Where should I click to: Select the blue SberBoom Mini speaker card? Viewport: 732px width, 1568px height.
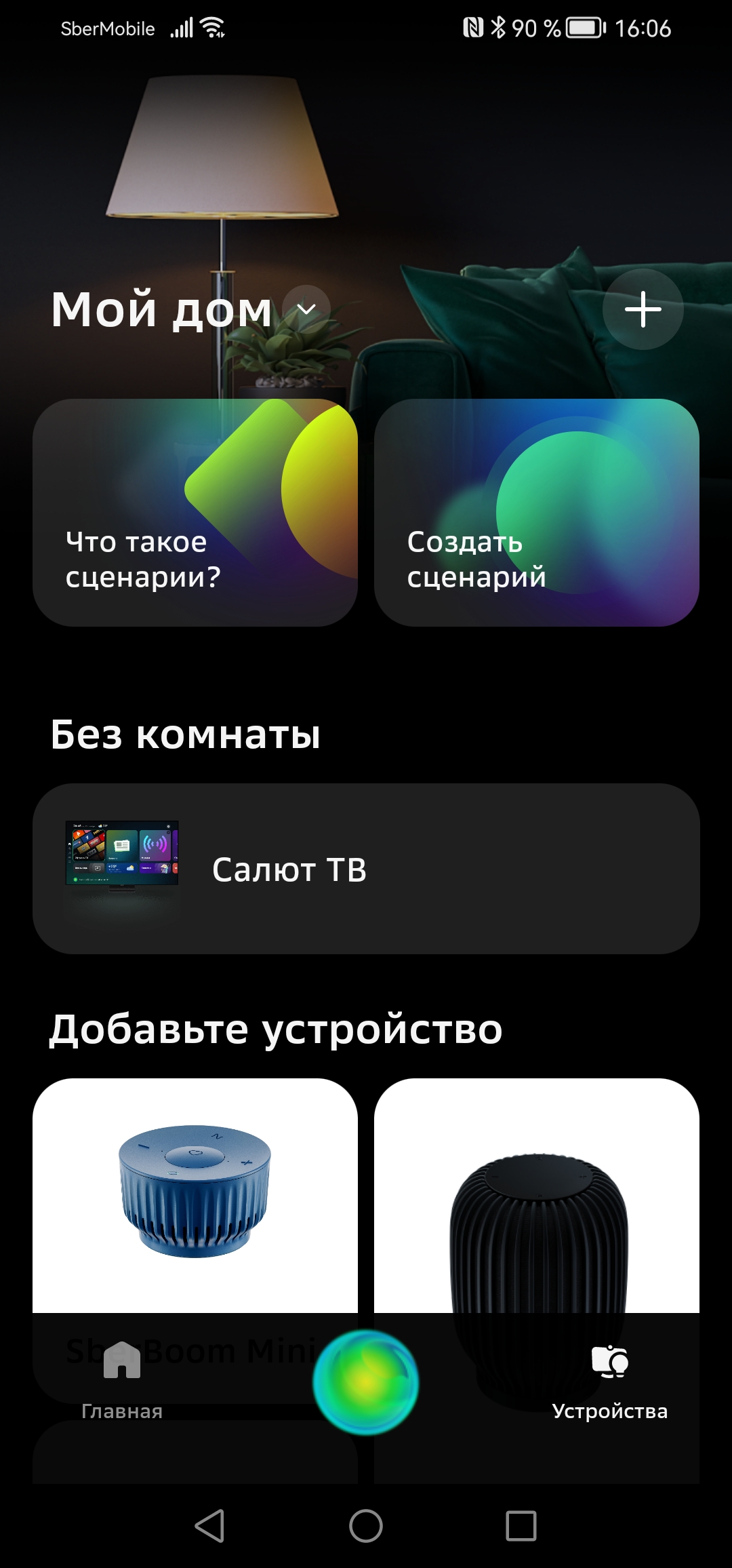point(195,1195)
